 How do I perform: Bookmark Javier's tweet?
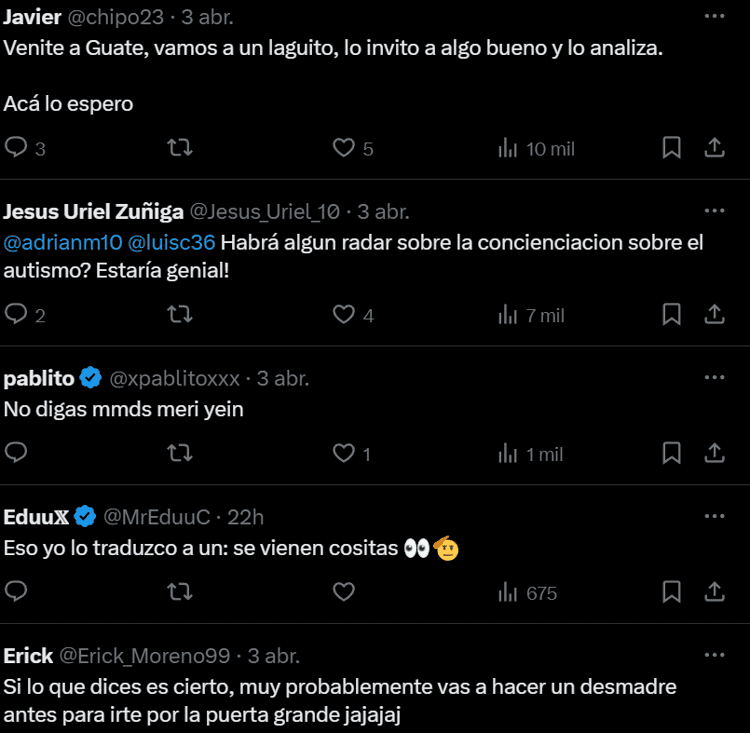672,148
